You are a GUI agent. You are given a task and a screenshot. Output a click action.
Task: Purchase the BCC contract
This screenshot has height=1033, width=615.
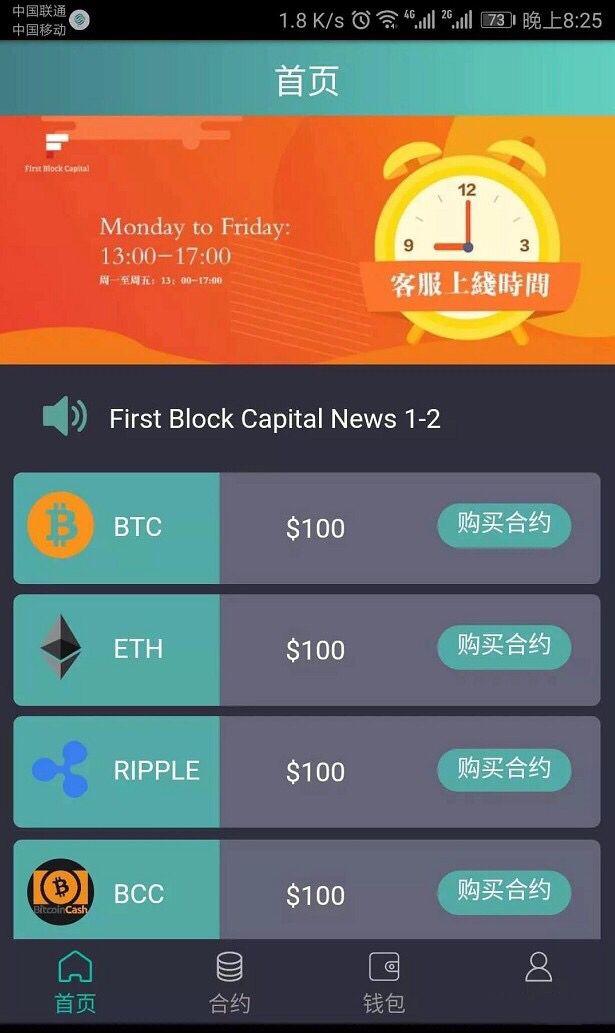[x=504, y=891]
